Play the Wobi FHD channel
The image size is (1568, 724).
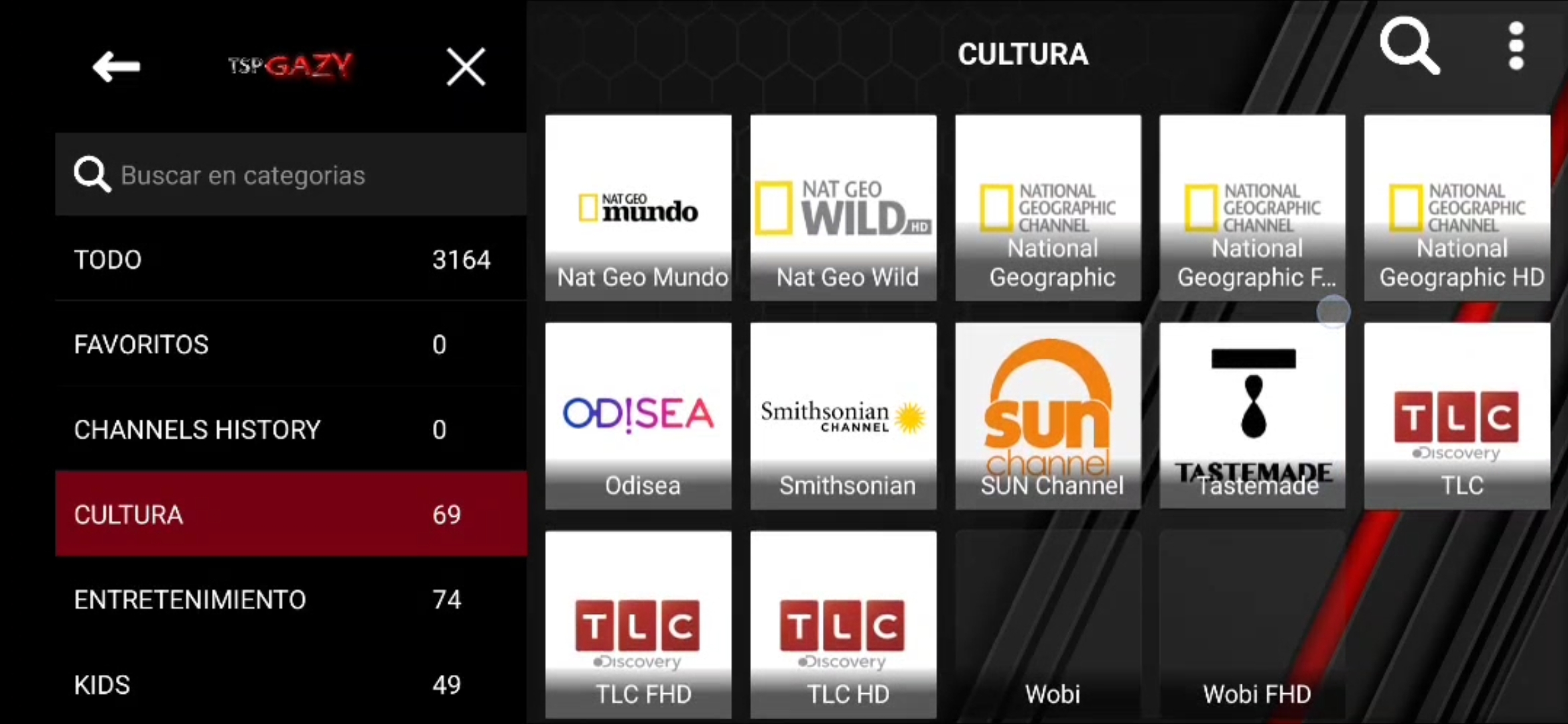1252,625
